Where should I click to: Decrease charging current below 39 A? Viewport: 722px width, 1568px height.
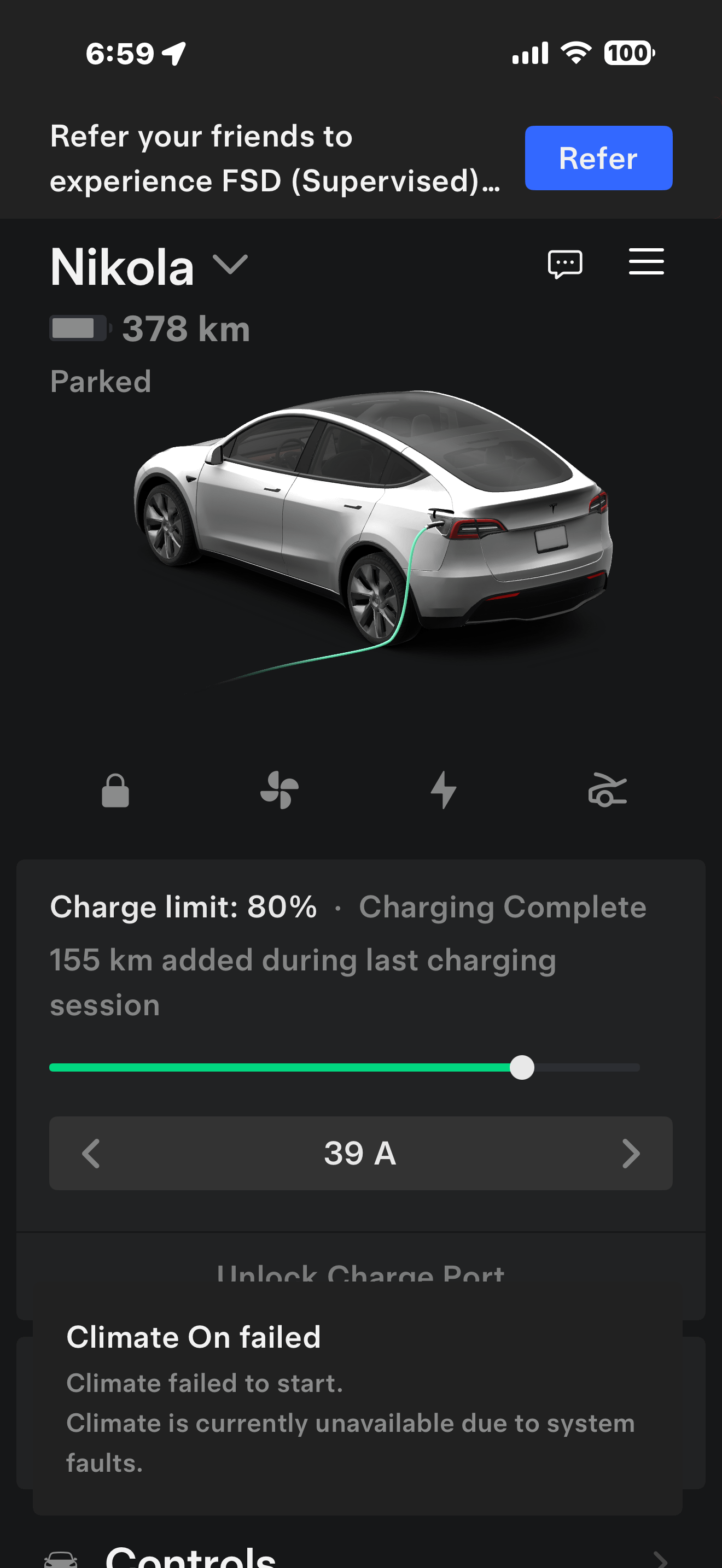pyautogui.click(x=92, y=1154)
